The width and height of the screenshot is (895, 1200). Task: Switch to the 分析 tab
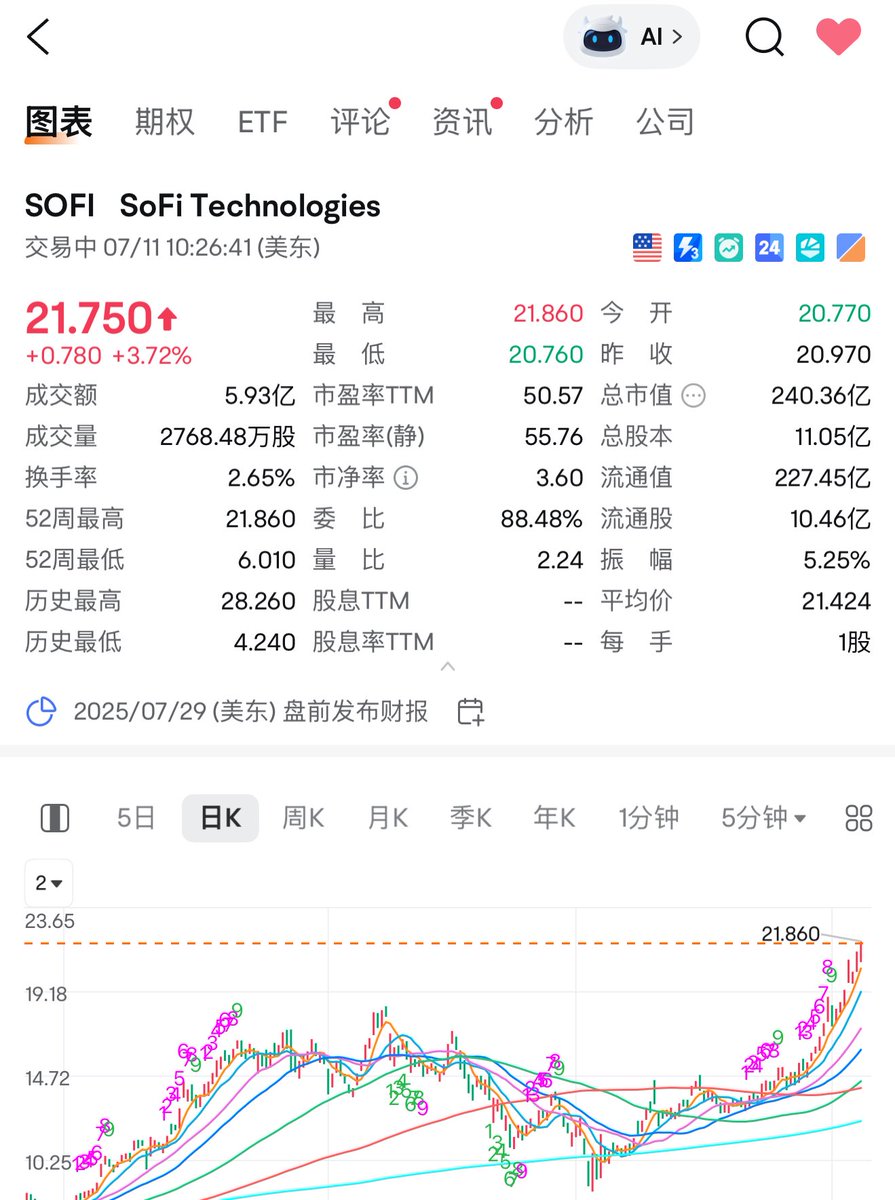coord(564,122)
